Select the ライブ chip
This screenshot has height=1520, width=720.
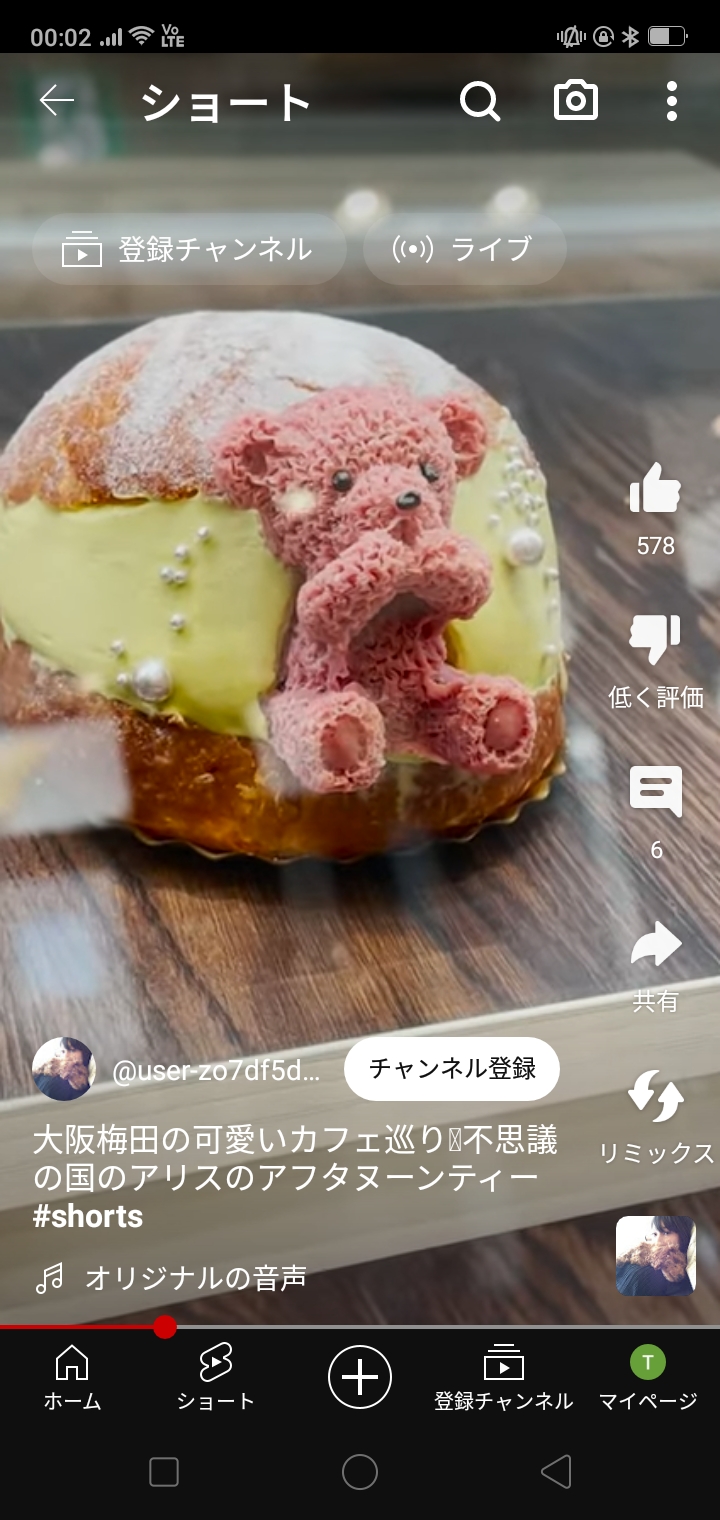pos(465,249)
